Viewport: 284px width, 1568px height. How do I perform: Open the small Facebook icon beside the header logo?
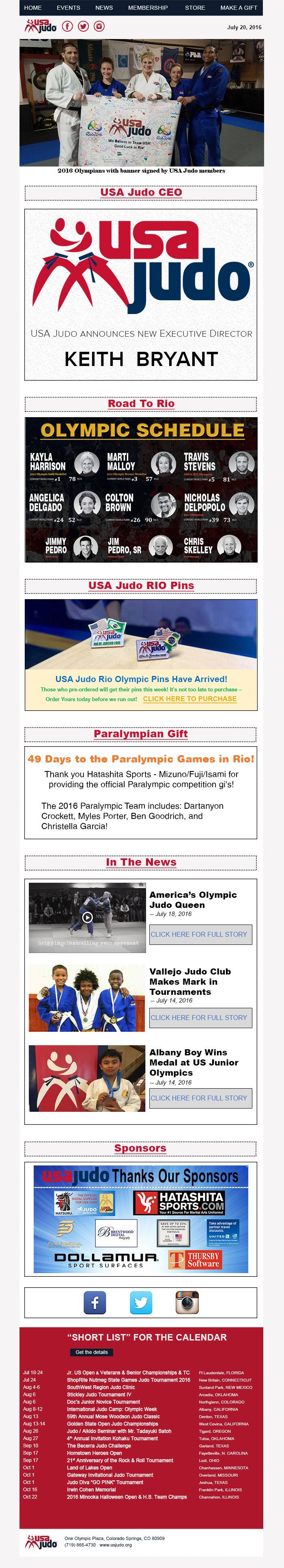[x=67, y=26]
